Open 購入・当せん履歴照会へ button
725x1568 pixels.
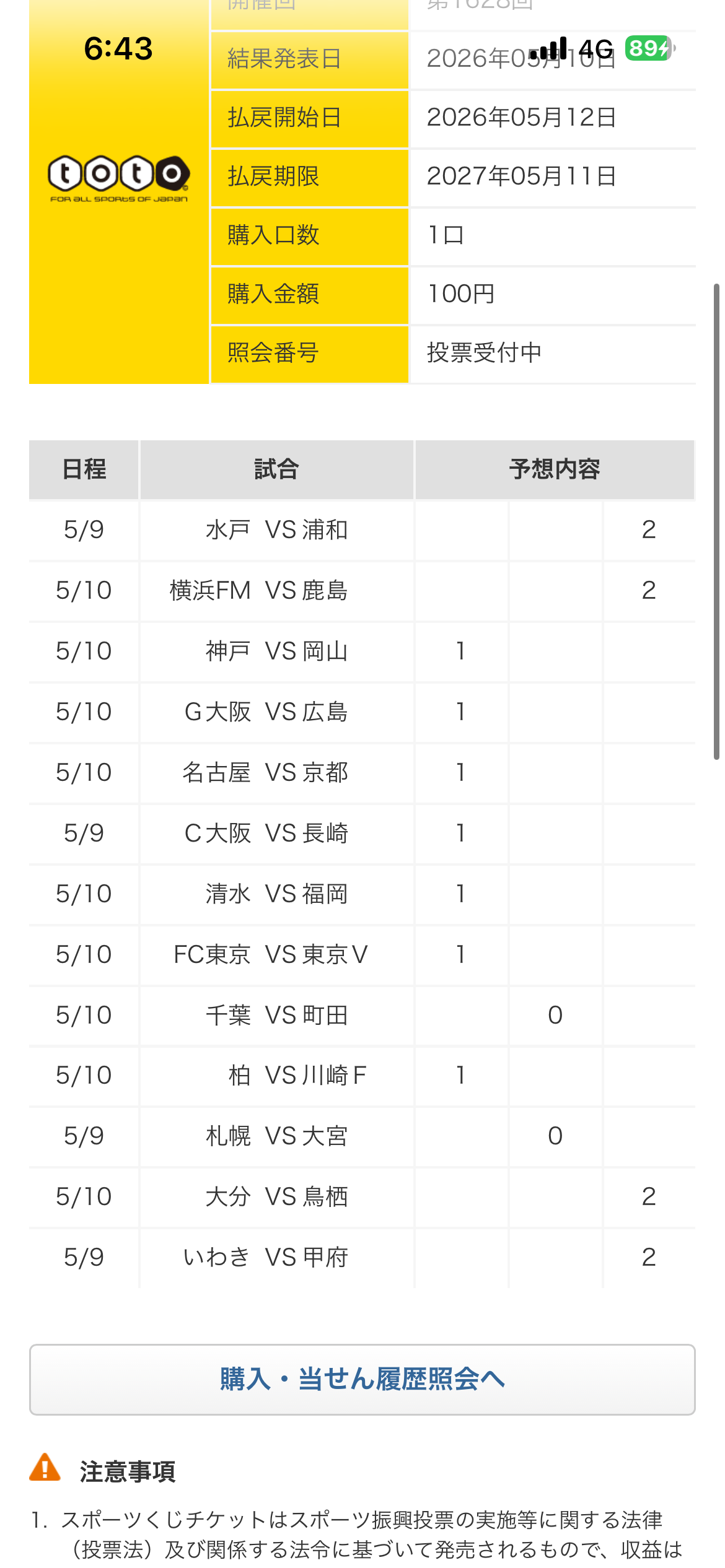pos(362,1380)
